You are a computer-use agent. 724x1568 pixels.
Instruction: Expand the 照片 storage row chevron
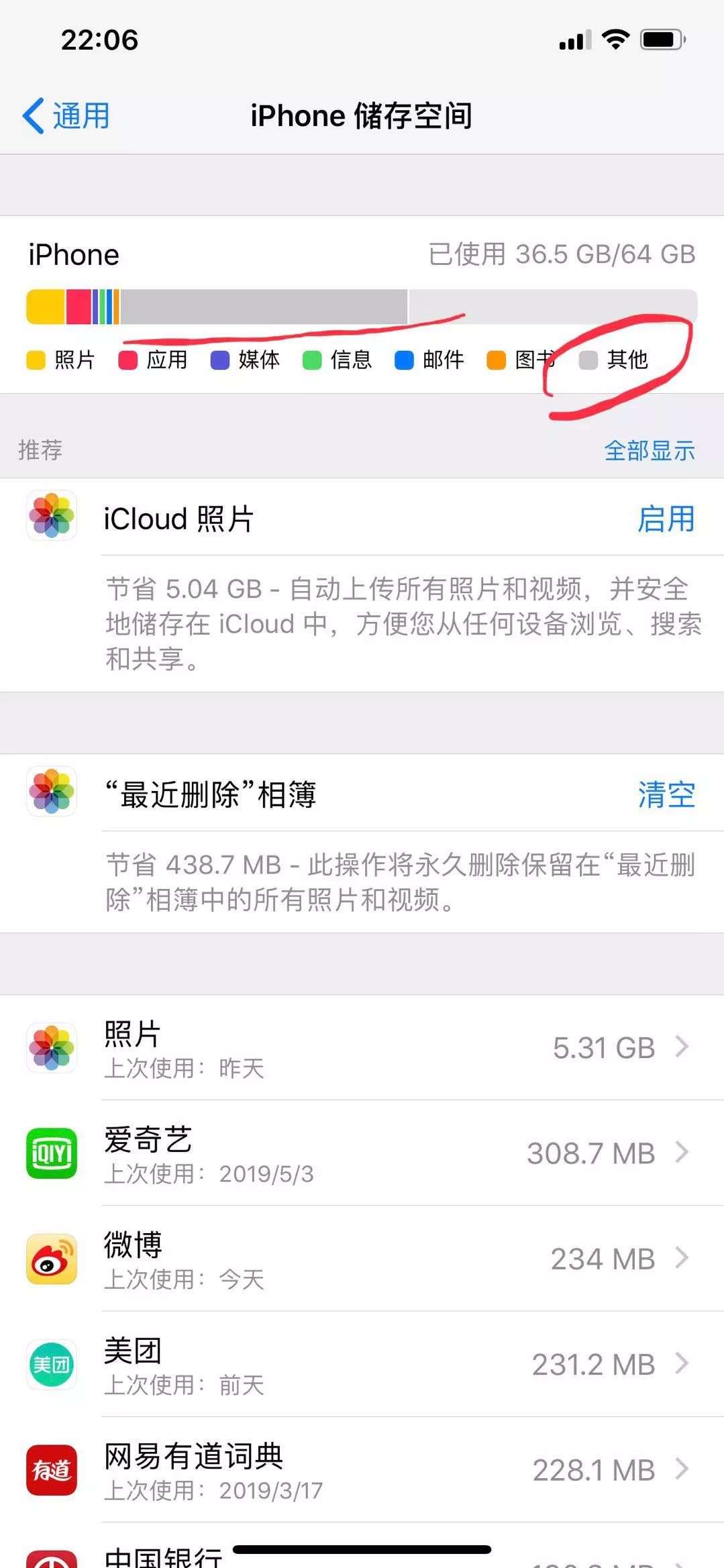click(x=683, y=1047)
